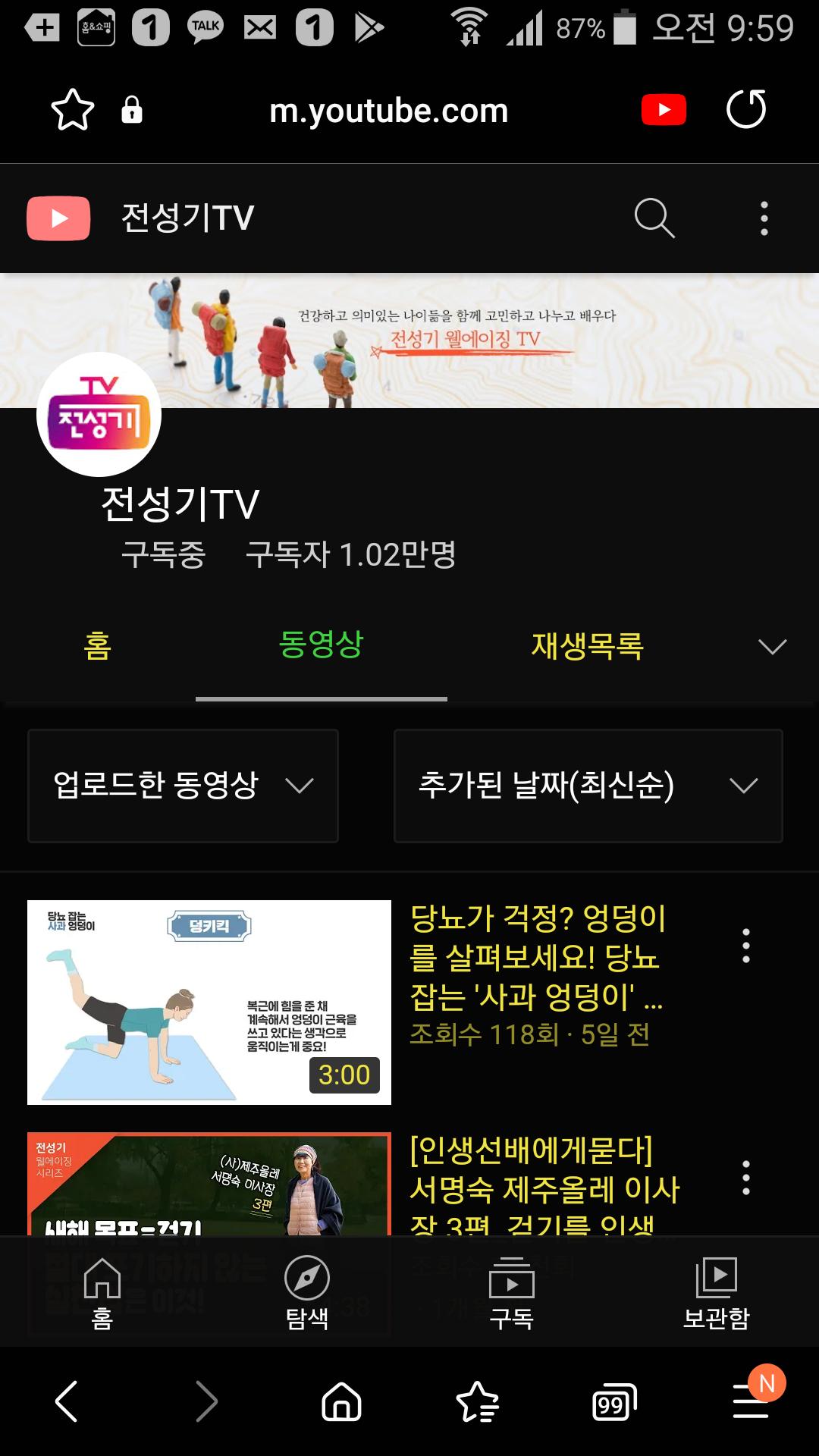Switch to the 홈 channel tab

(97, 646)
